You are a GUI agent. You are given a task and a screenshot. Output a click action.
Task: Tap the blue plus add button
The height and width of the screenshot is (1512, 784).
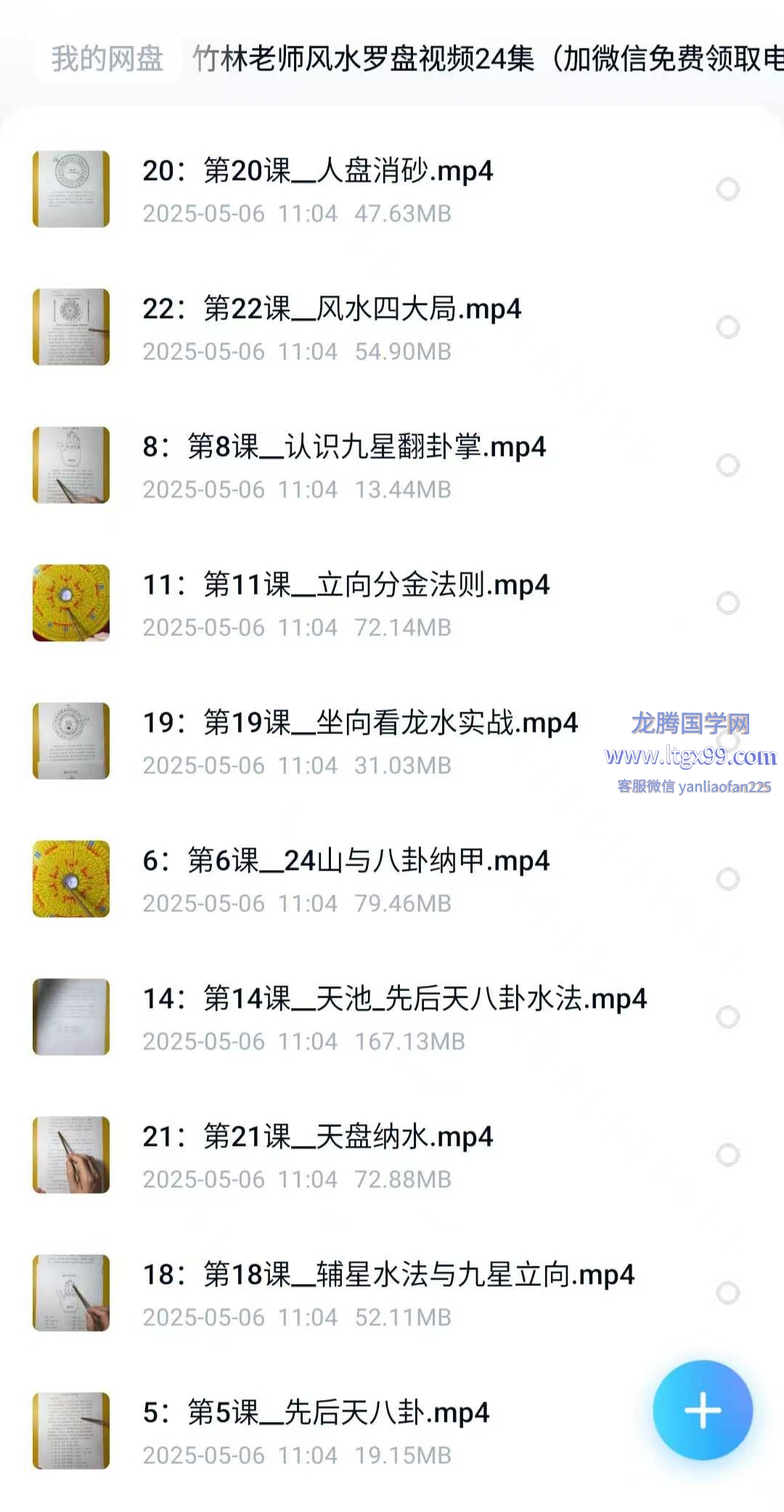pyautogui.click(x=702, y=1410)
